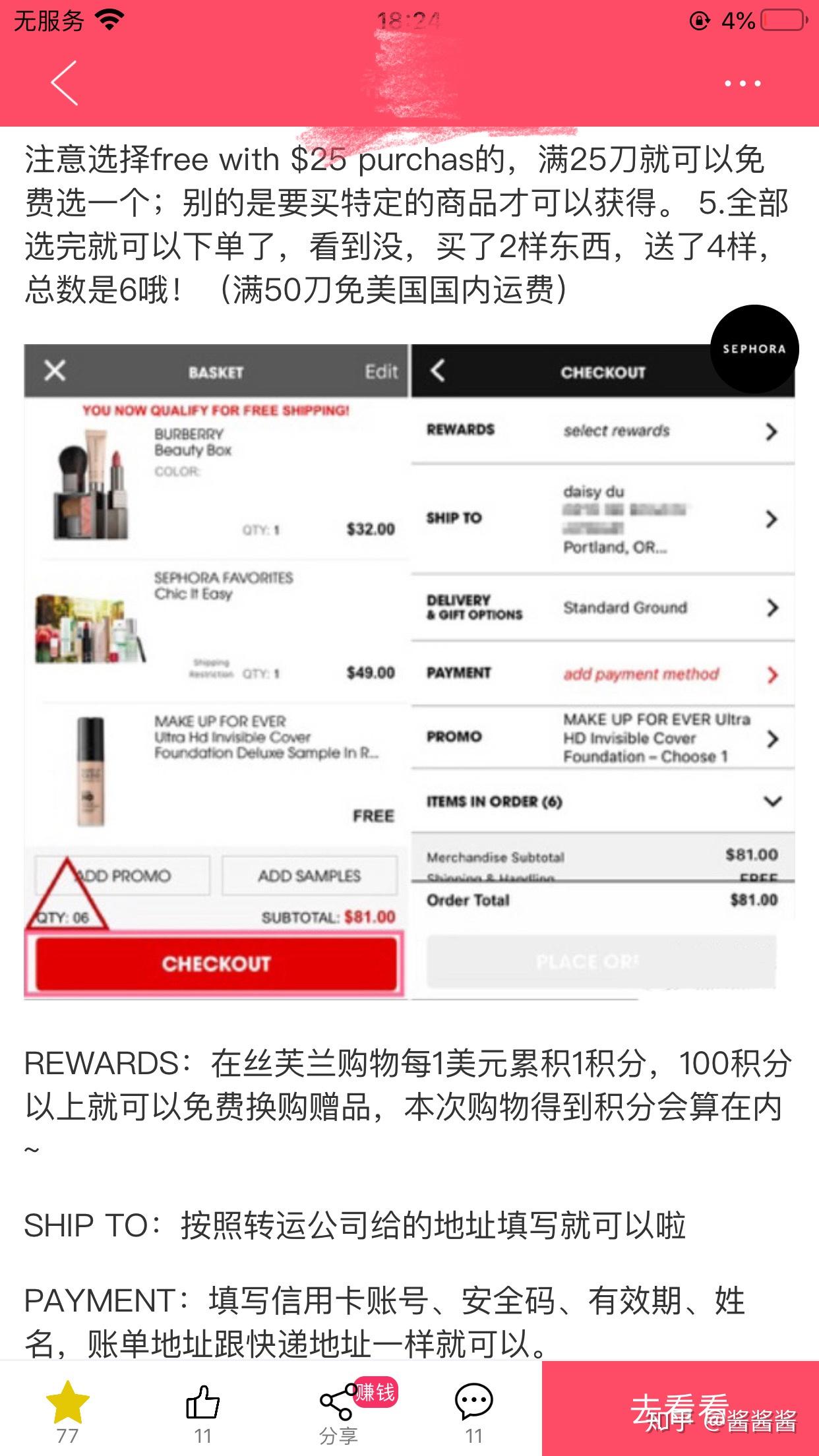Tap the yellow star favorite icon
The height and width of the screenshot is (1456, 819).
point(67,1403)
